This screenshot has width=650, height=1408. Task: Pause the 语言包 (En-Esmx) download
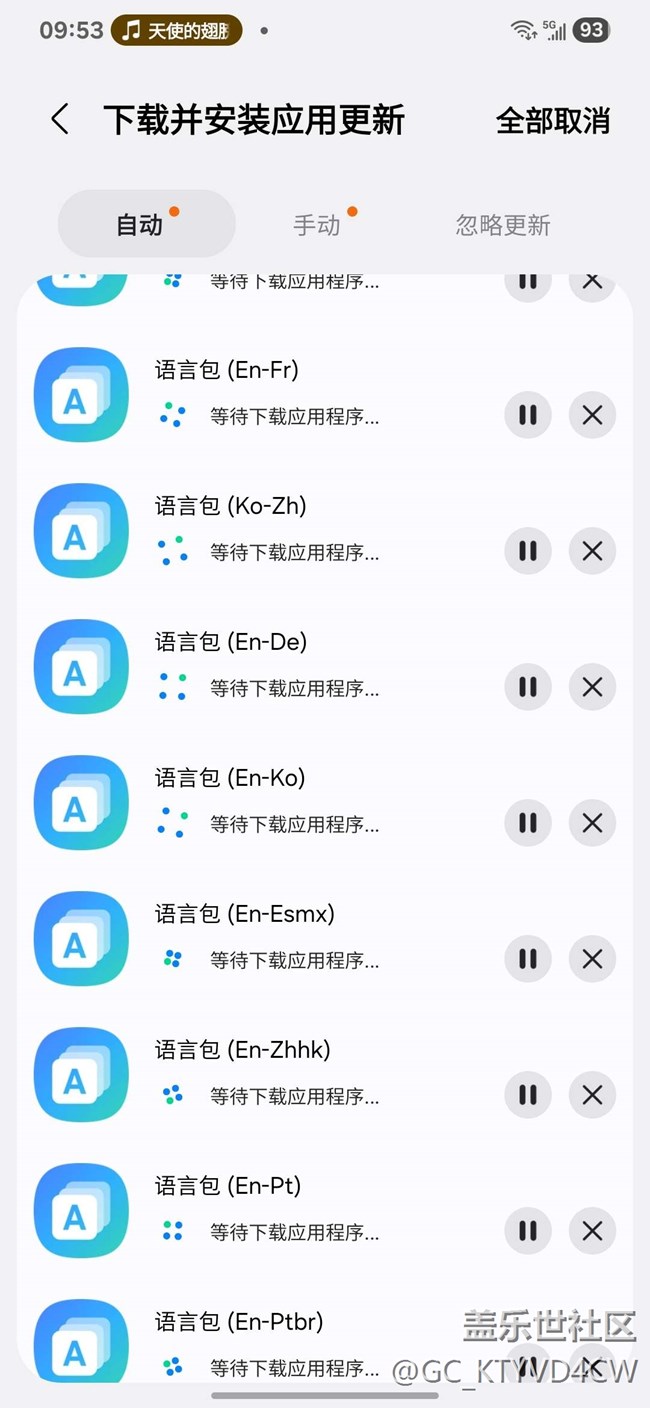tap(528, 958)
